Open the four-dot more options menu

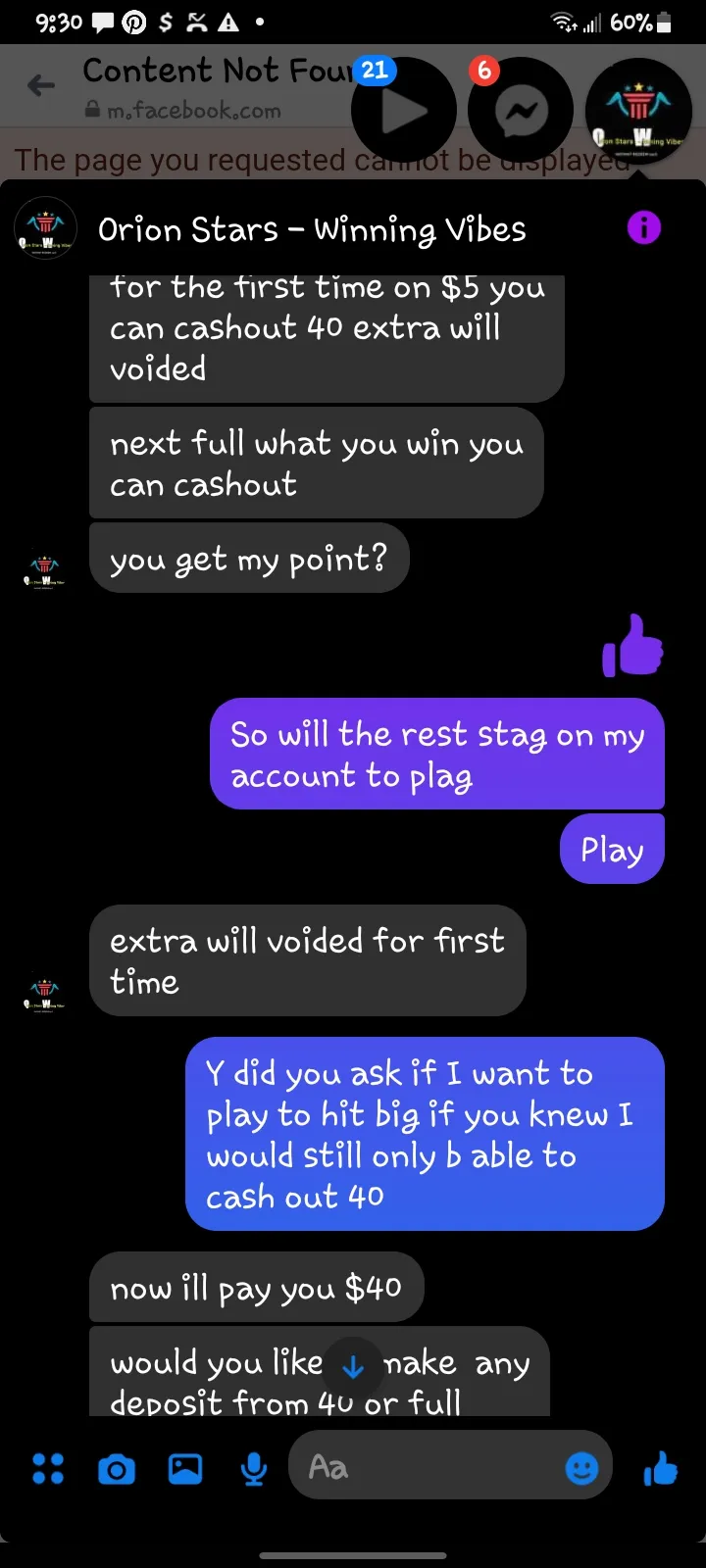click(47, 1468)
